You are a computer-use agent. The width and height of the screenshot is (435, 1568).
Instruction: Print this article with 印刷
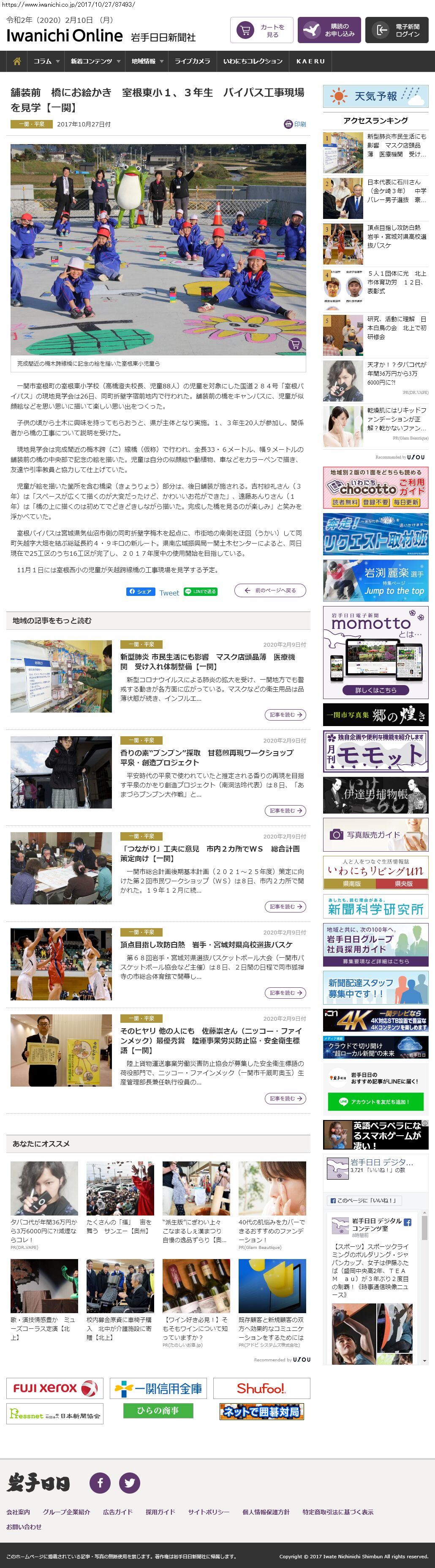point(295,124)
